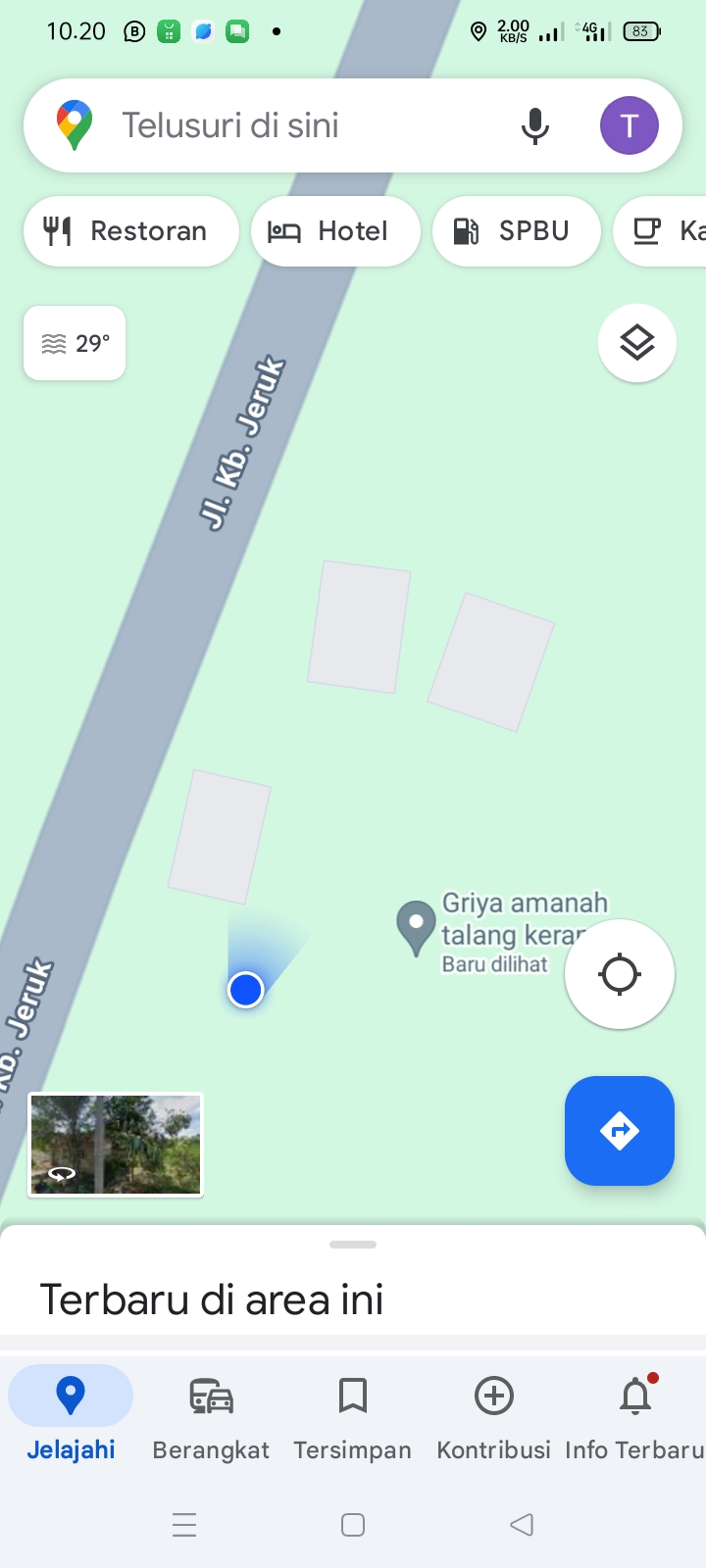This screenshot has width=706, height=1568.
Task: Select the Restoran chip
Action: coord(130,231)
